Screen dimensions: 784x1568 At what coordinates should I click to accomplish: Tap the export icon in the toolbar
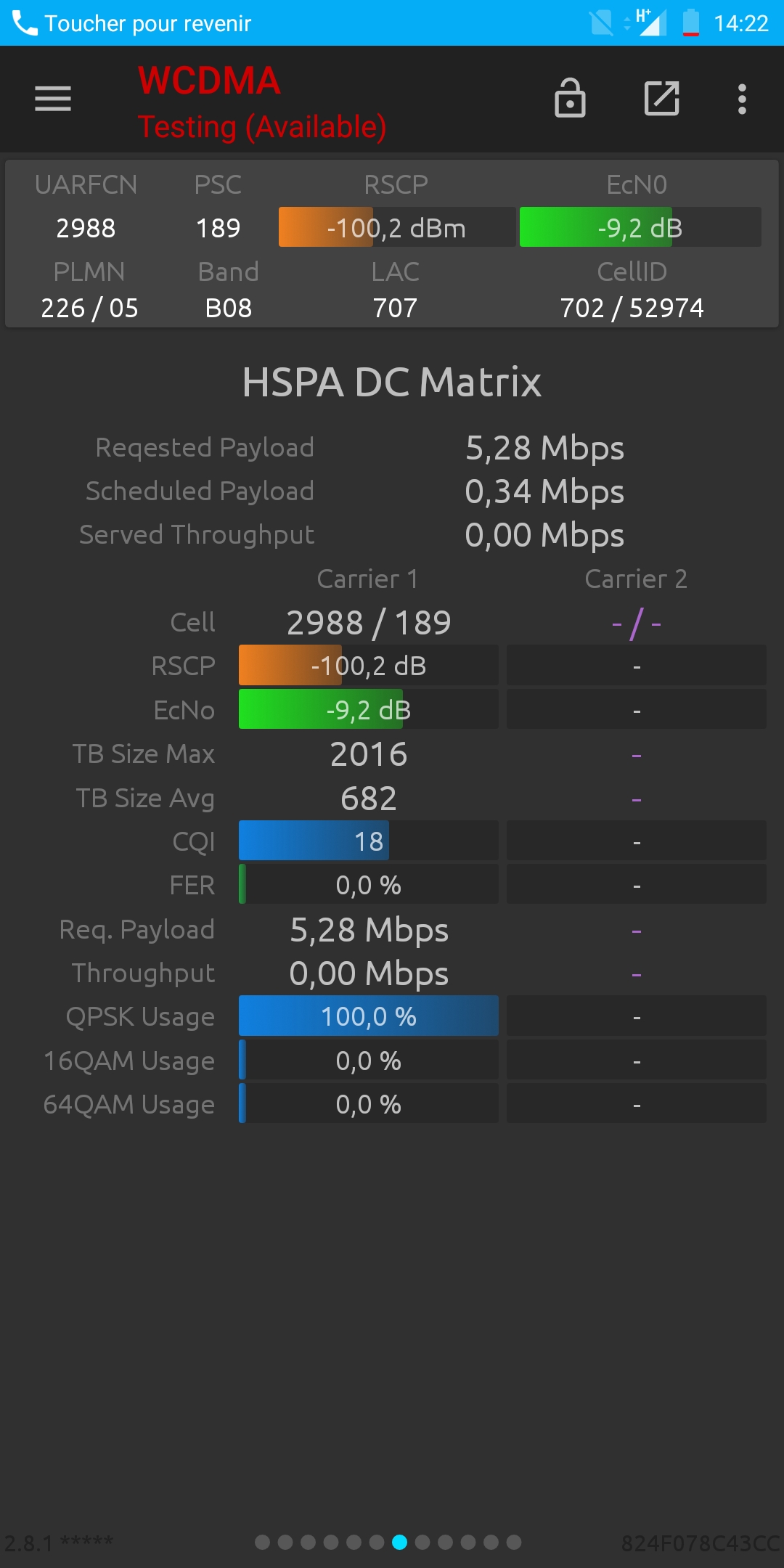pos(662,98)
